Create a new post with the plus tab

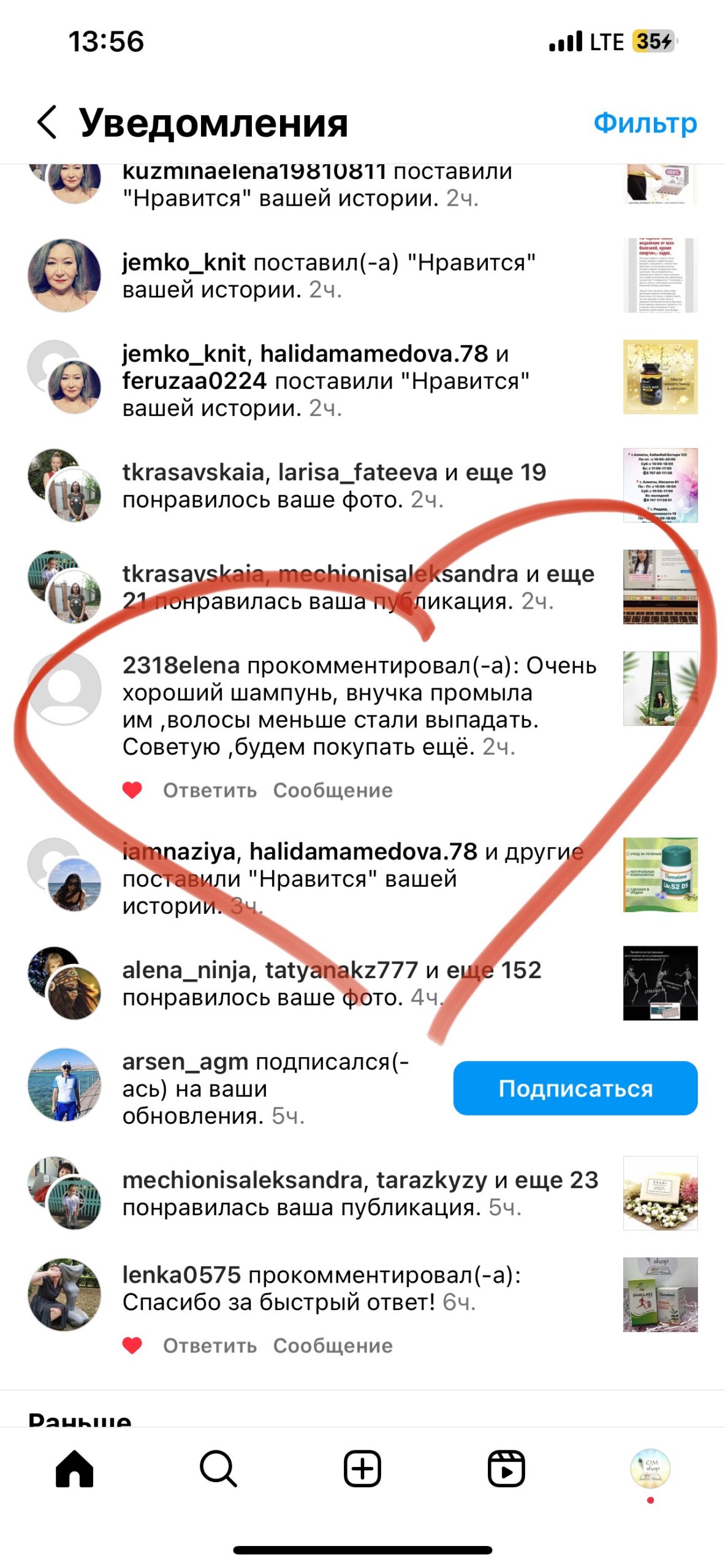tap(362, 1468)
